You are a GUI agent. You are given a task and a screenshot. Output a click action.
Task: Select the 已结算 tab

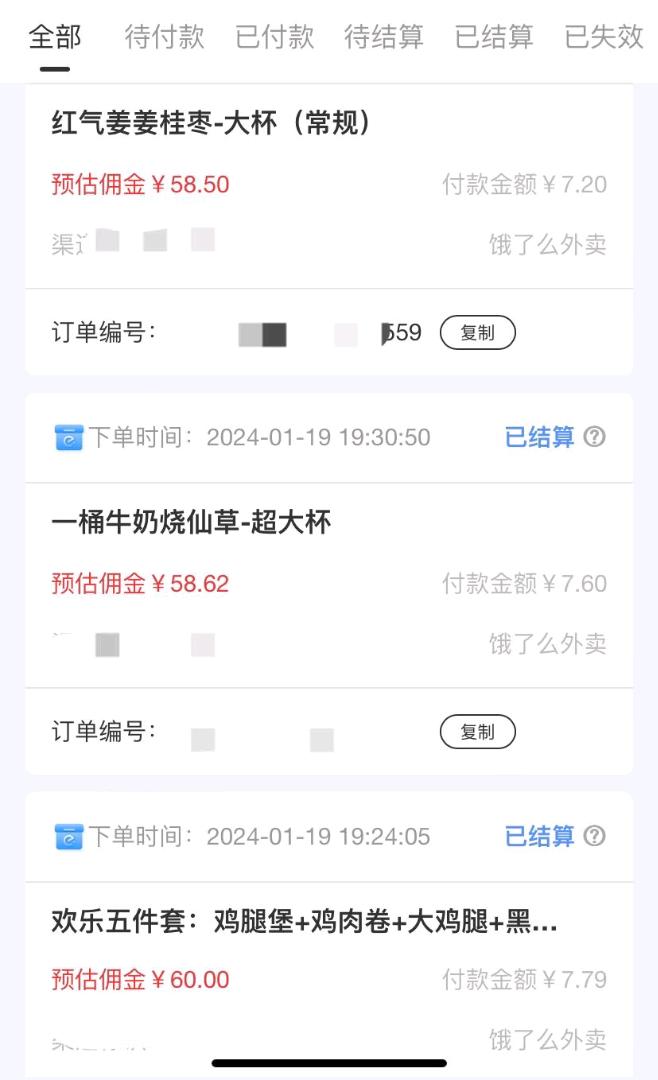click(494, 38)
